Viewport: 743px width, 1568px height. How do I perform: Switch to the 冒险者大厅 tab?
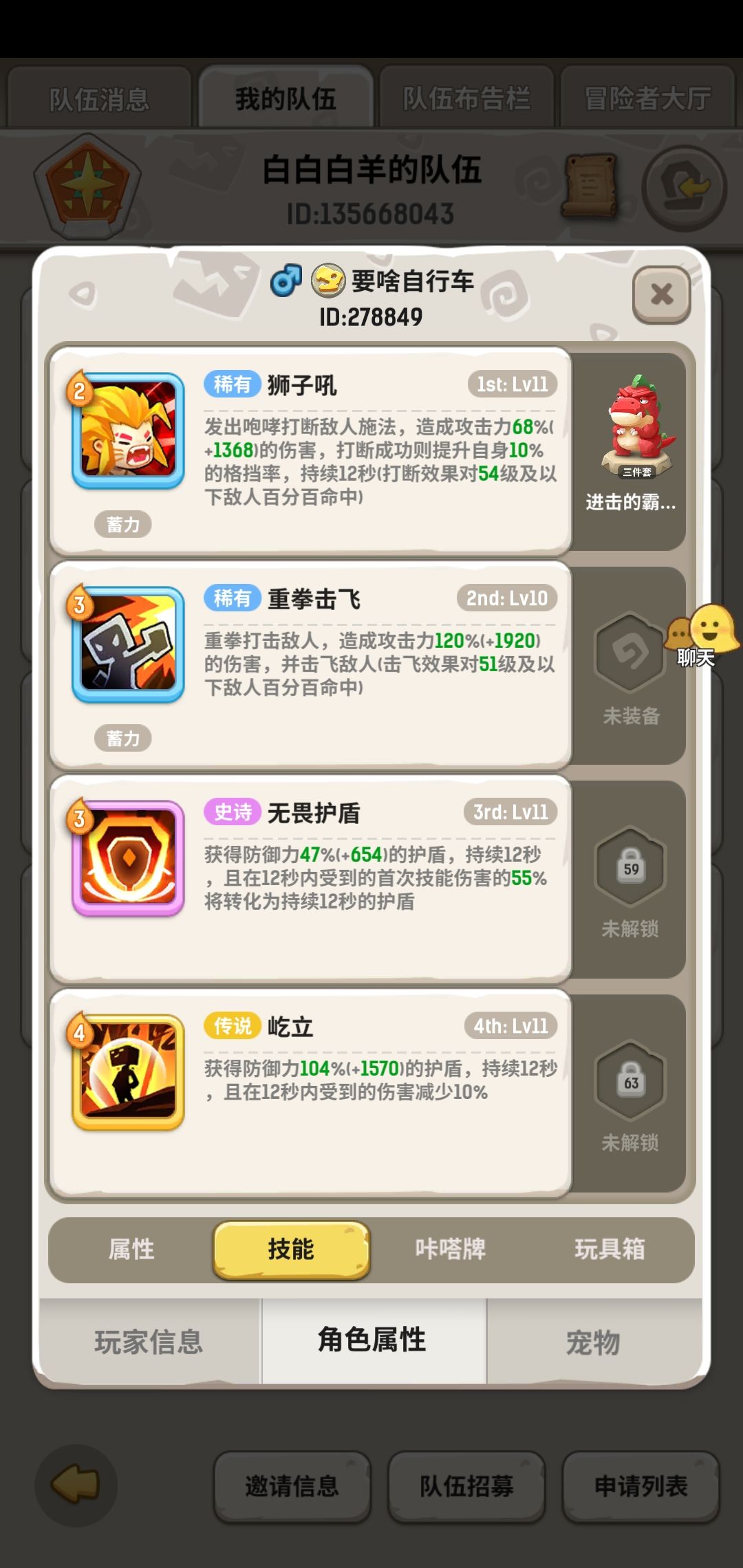647,96
